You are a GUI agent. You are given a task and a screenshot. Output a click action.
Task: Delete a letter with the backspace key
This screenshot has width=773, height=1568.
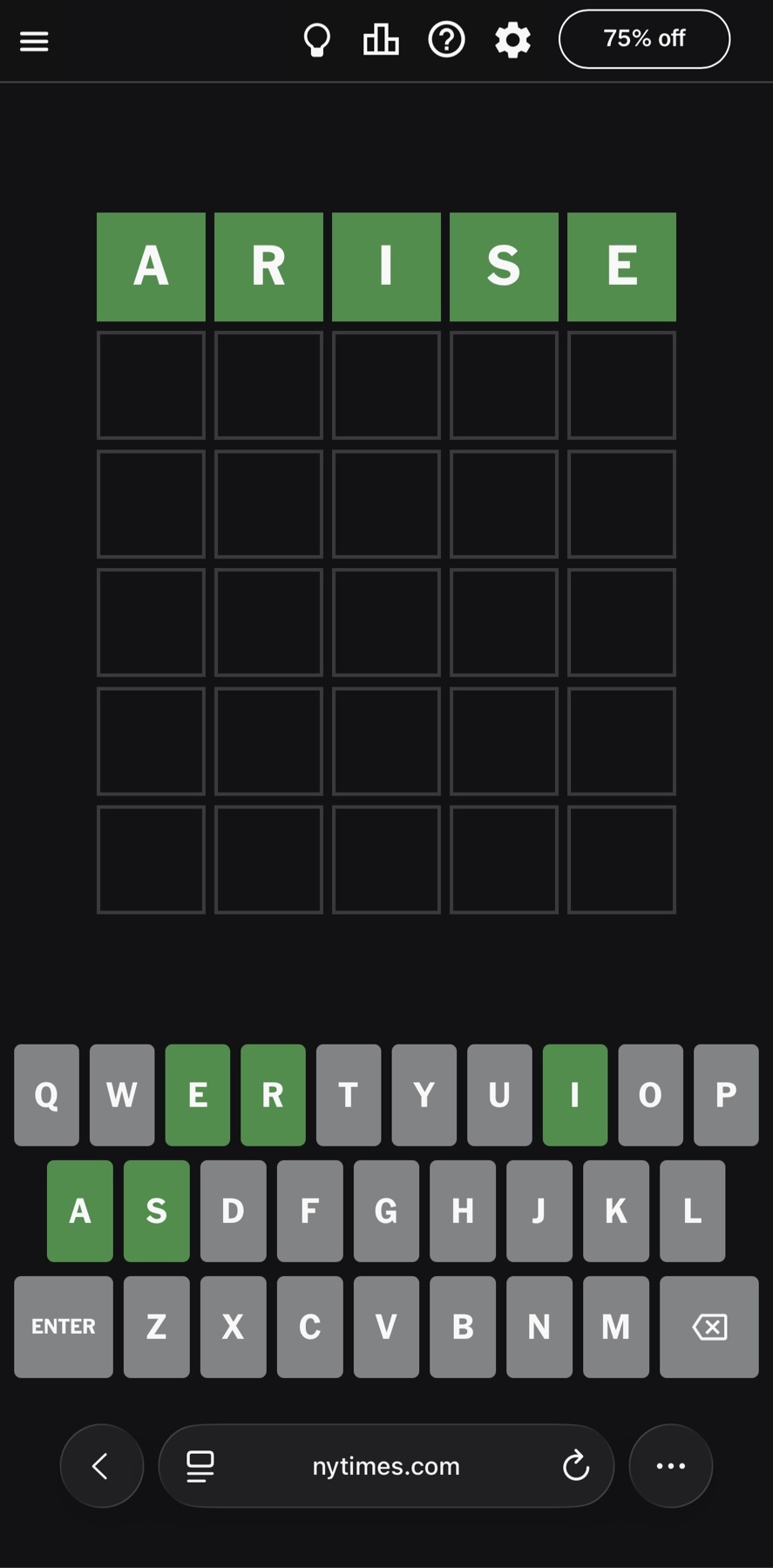click(x=709, y=1327)
